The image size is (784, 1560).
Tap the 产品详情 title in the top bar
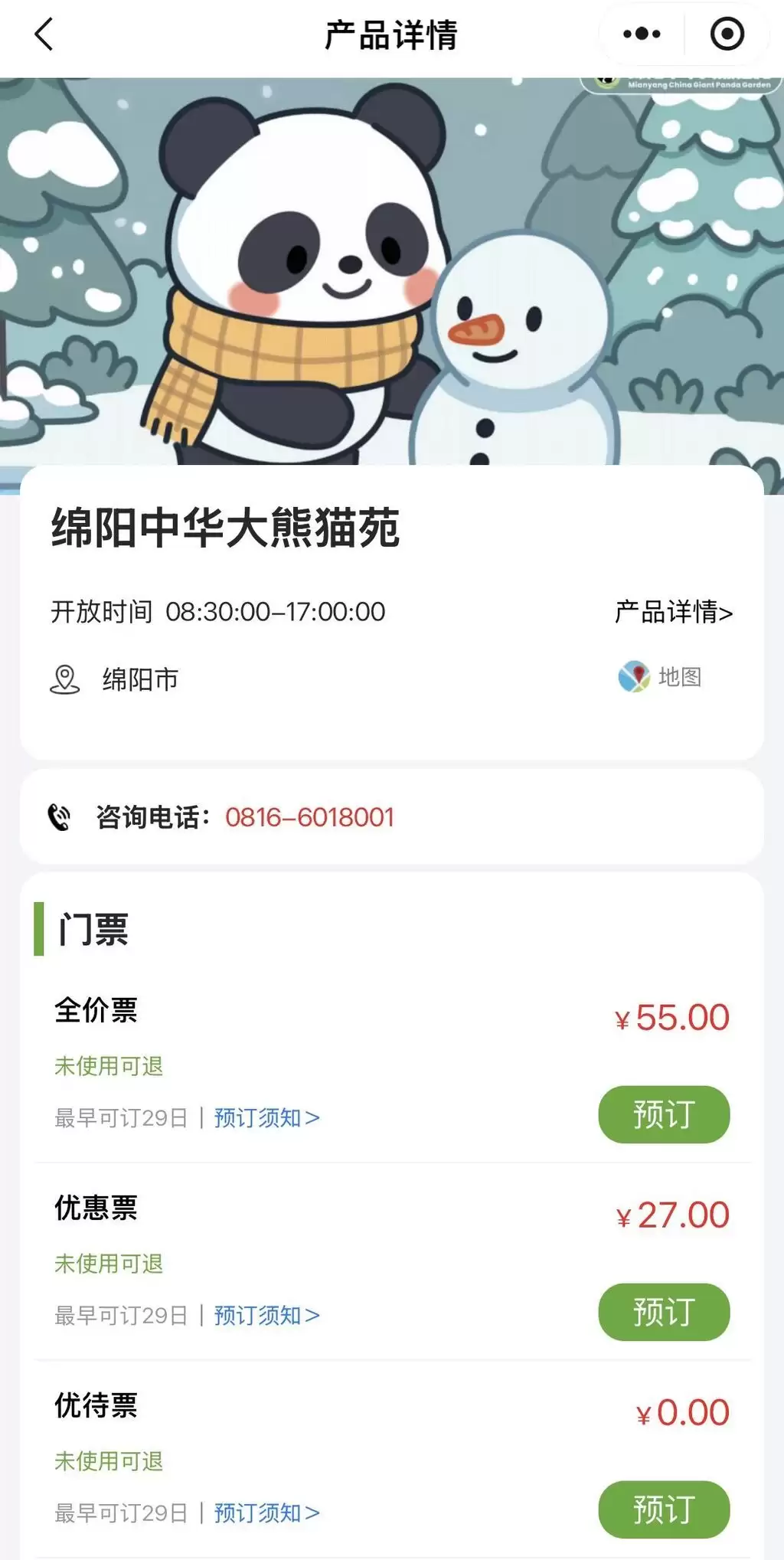point(391,34)
